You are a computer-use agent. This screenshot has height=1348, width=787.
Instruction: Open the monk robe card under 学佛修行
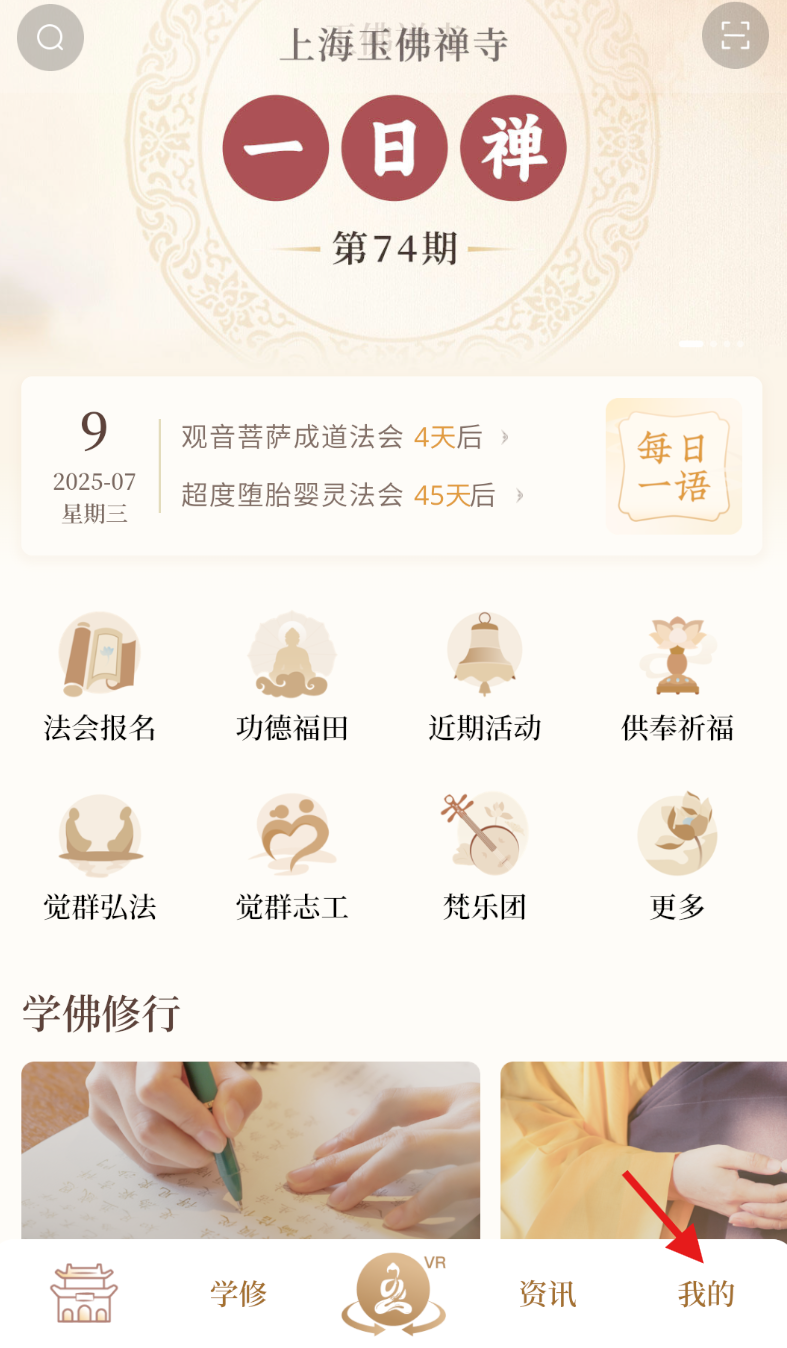pos(643,1150)
